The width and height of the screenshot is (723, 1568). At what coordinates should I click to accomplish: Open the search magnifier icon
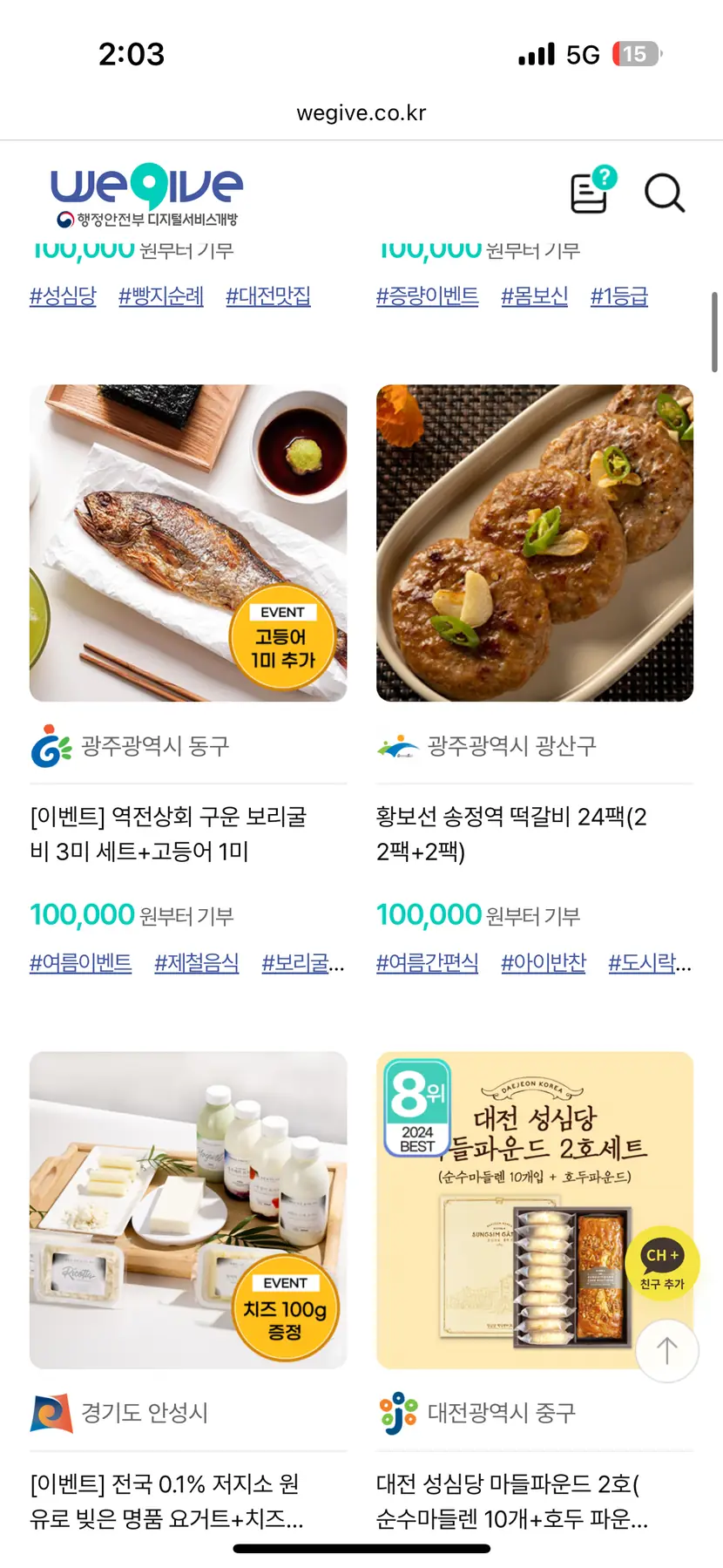[664, 193]
